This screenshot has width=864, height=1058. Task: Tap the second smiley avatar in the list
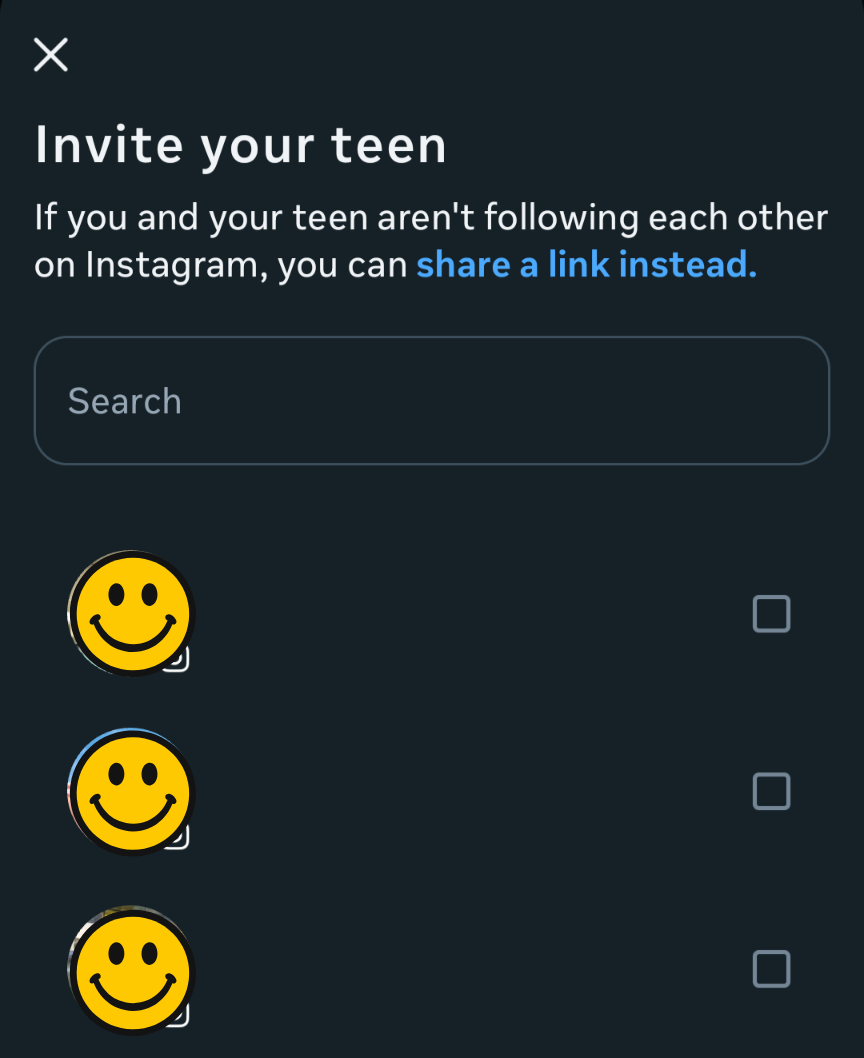tap(130, 792)
